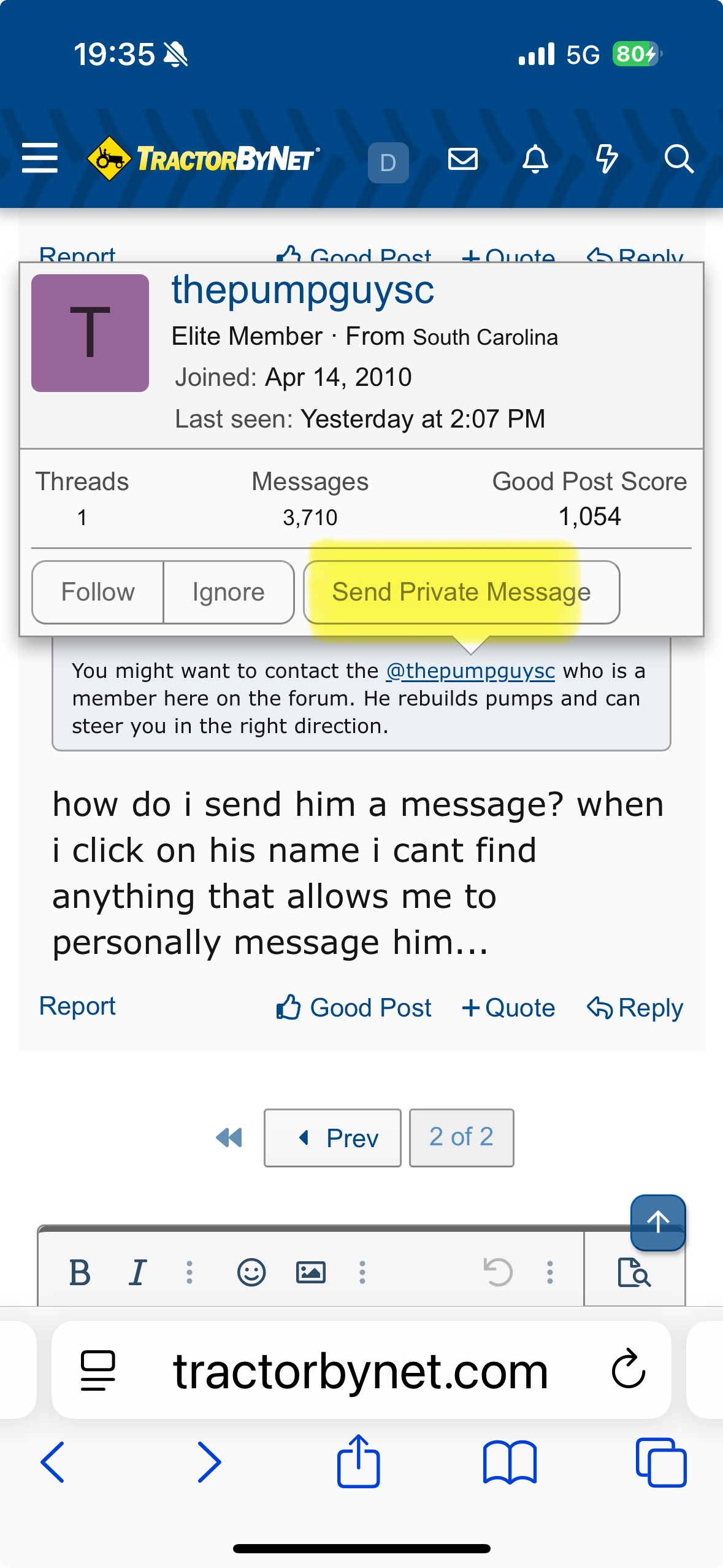723x1568 pixels.
Task: Open the notifications bell
Action: (x=535, y=159)
